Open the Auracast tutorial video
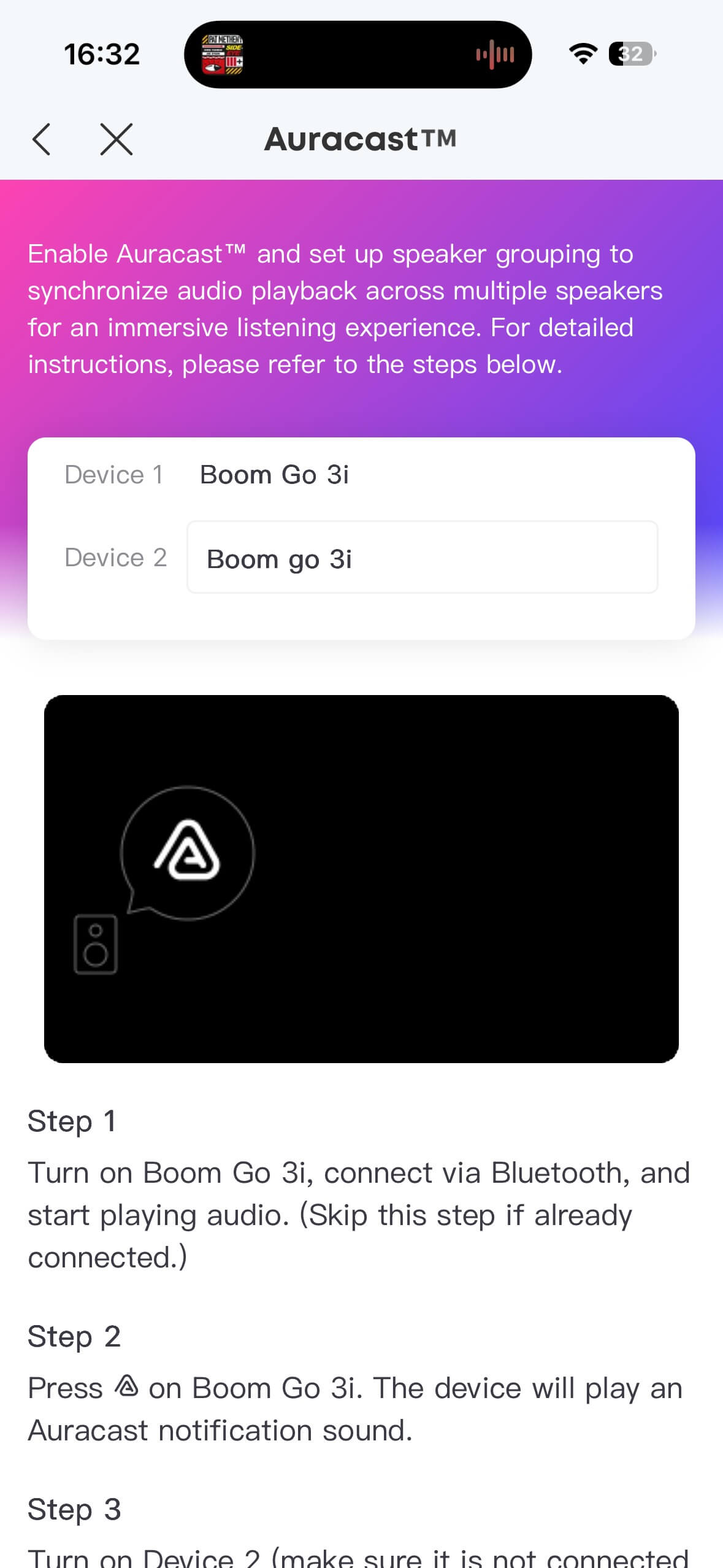Screen dimensions: 723x1568 click(361, 878)
